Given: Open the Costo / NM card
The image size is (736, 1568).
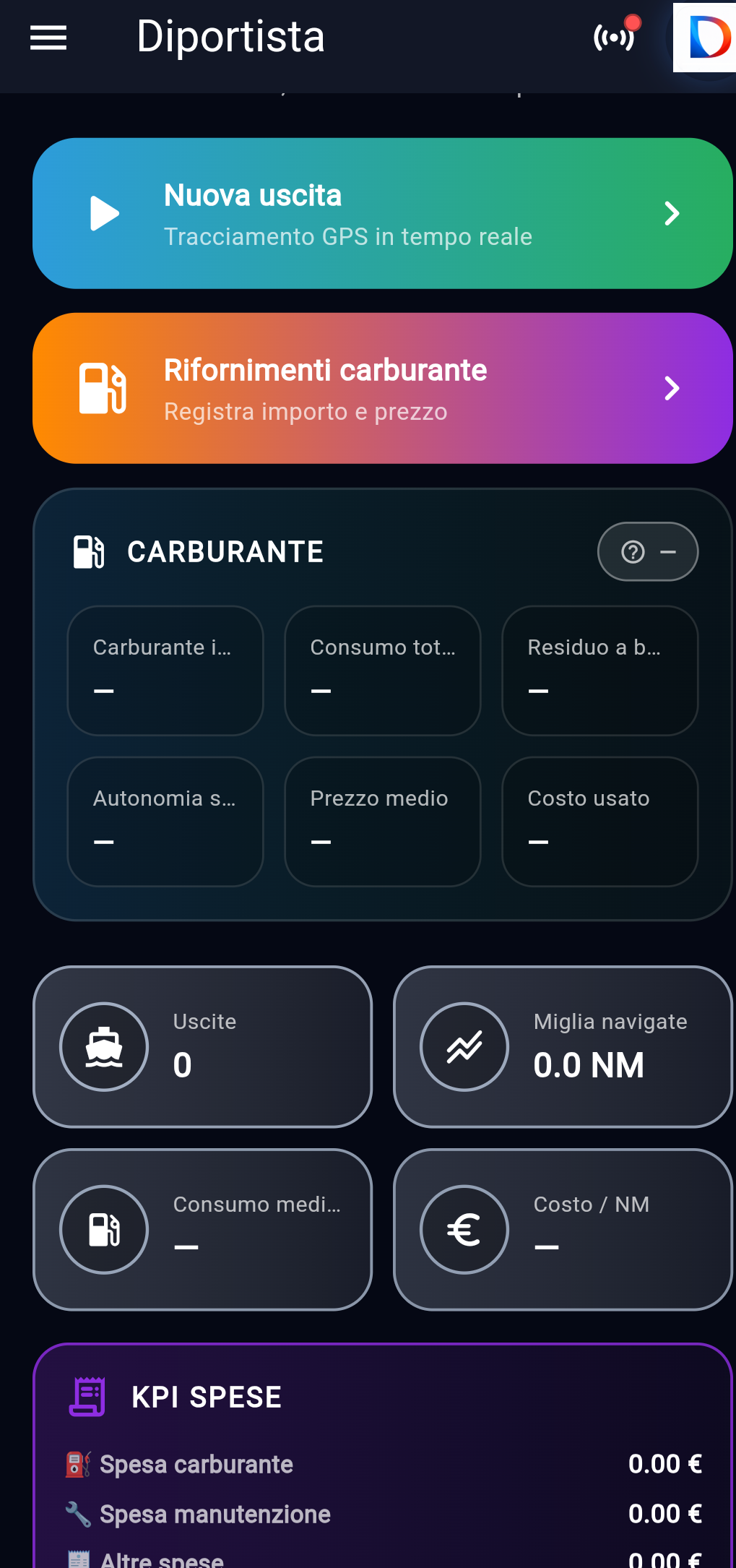Looking at the screenshot, I should point(563,1230).
